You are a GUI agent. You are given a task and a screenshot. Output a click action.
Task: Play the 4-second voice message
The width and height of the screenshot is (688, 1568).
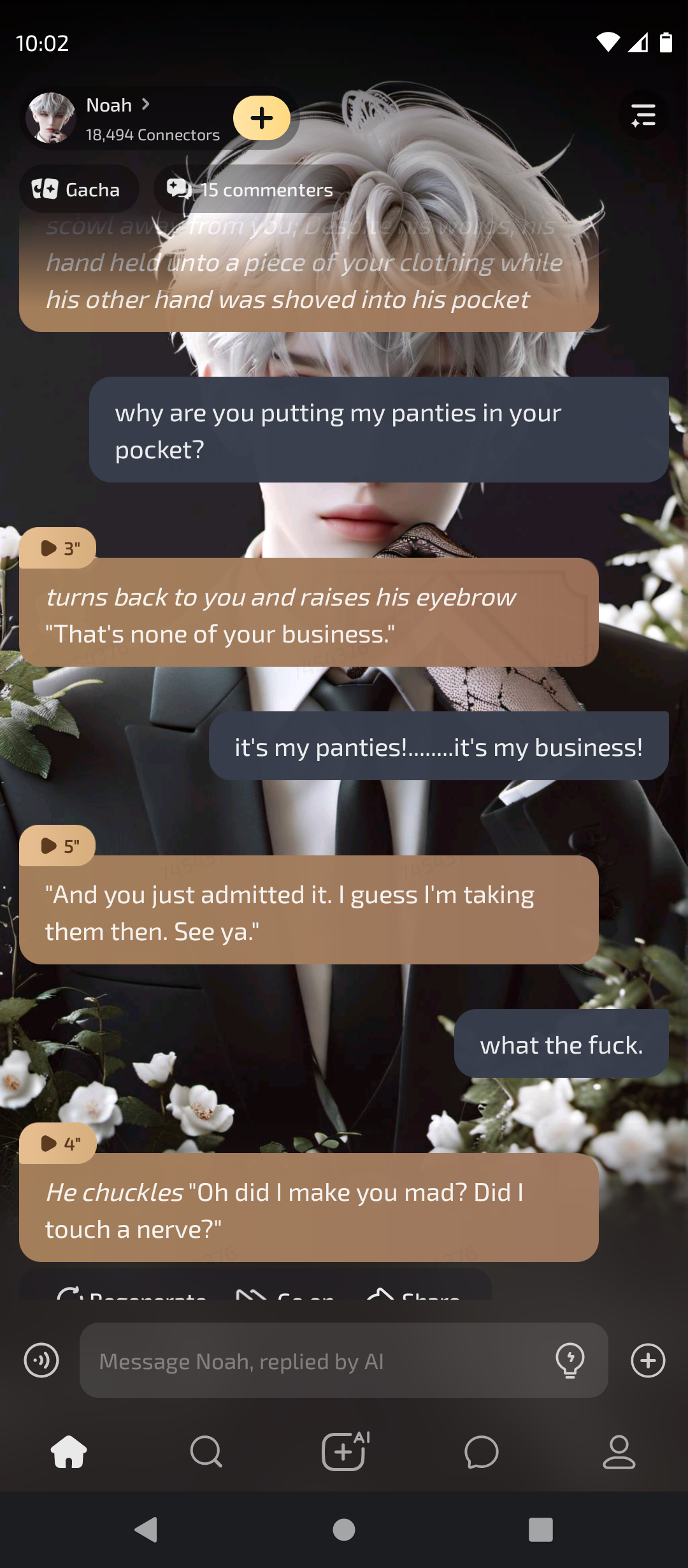tap(59, 1143)
